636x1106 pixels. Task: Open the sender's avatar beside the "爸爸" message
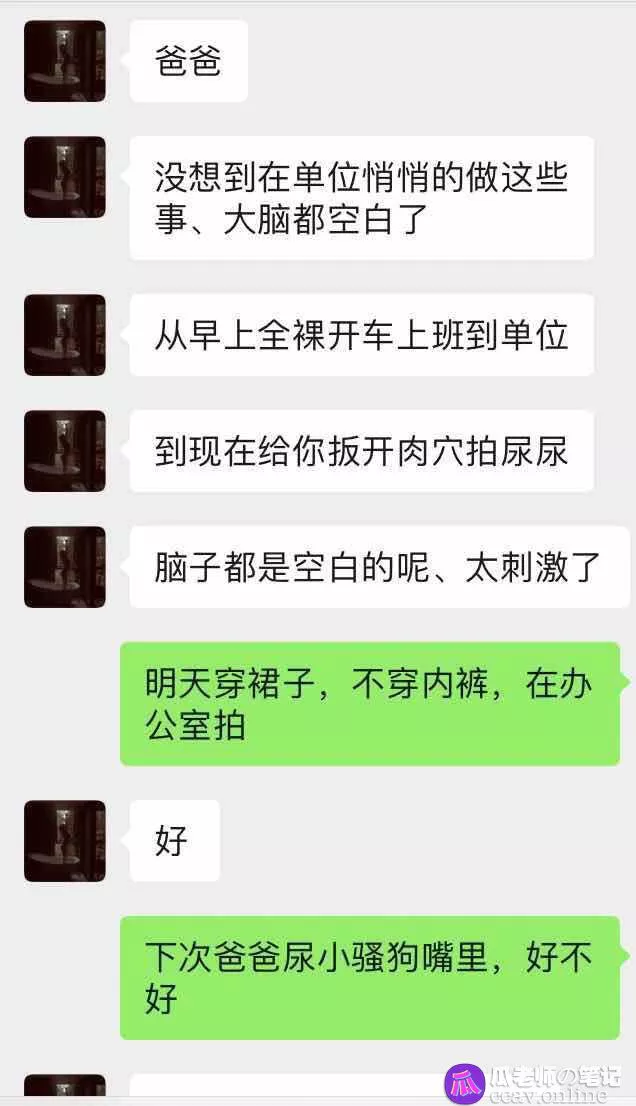pyautogui.click(x=65, y=61)
